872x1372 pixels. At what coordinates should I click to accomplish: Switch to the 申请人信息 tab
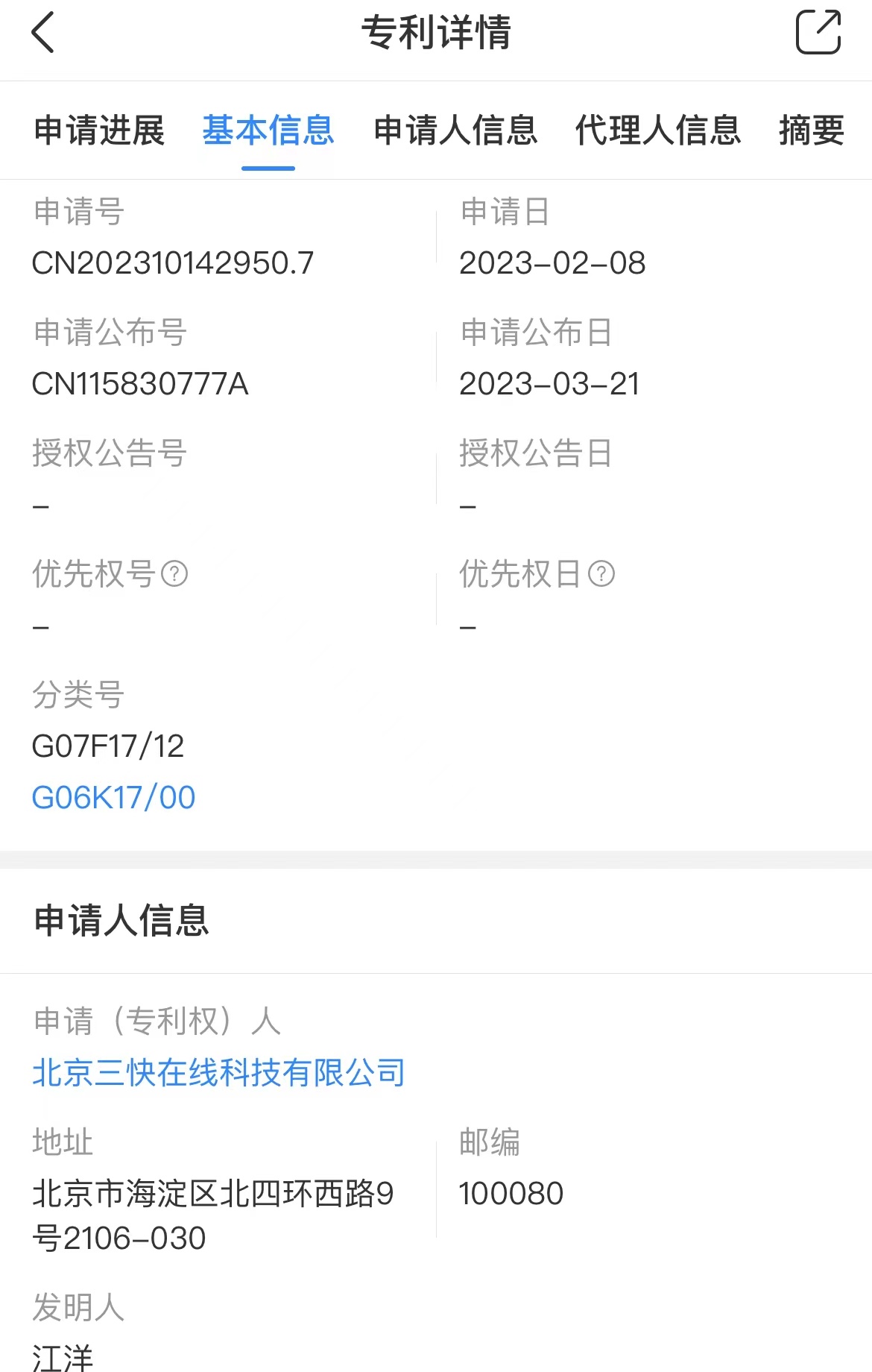pyautogui.click(x=455, y=130)
